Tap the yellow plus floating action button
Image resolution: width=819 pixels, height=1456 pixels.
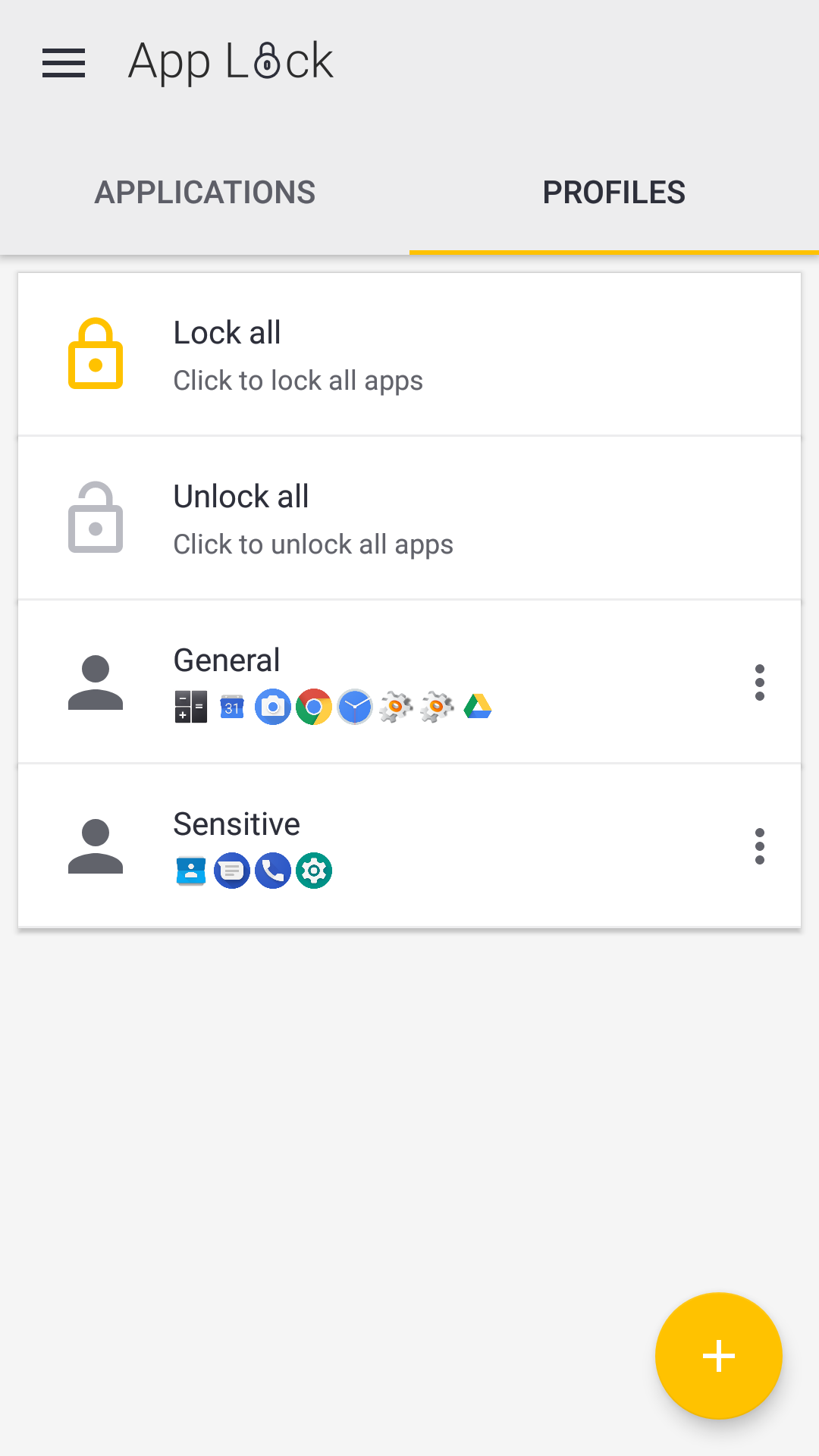(718, 1357)
